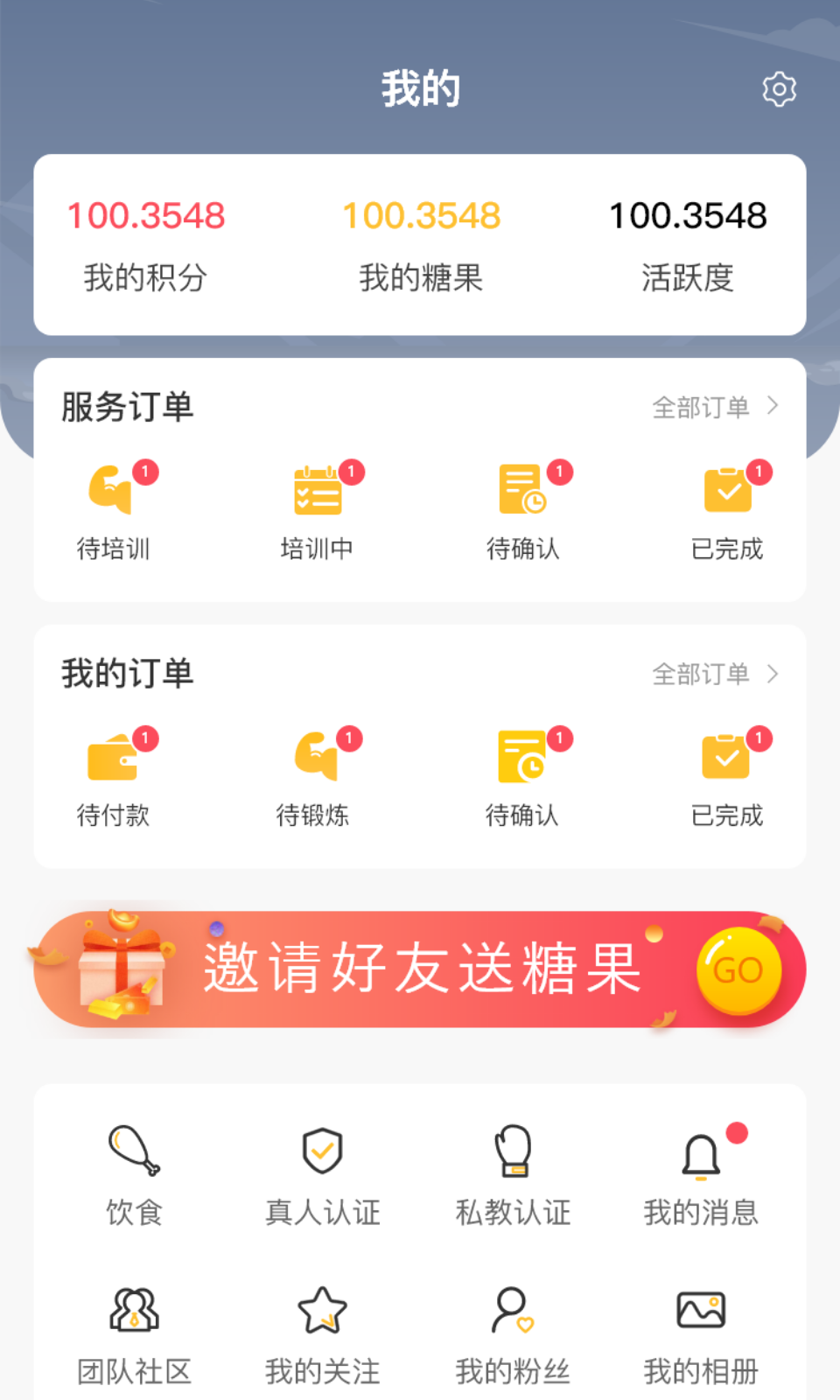Open 饮食 section
The height and width of the screenshot is (1400, 840).
(x=133, y=1172)
